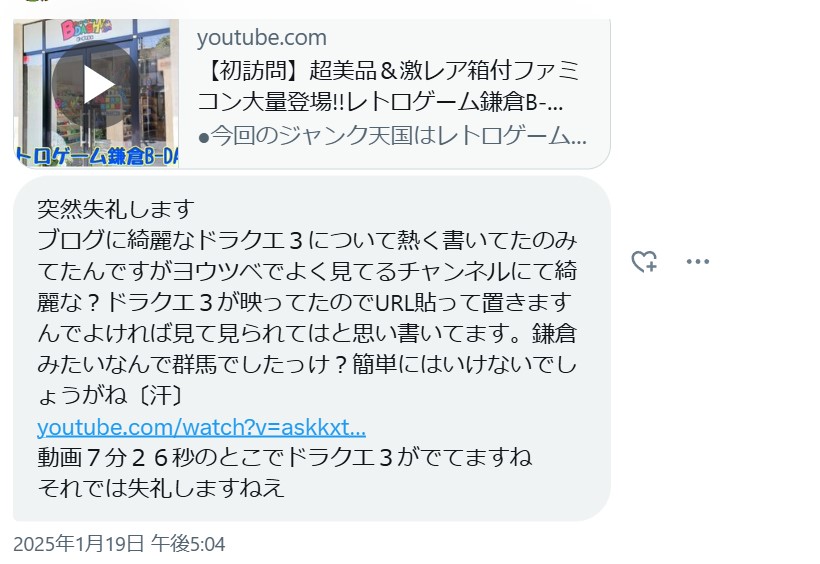Open the message's more options menu
Viewport: 820px width, 564px height.
point(697,262)
